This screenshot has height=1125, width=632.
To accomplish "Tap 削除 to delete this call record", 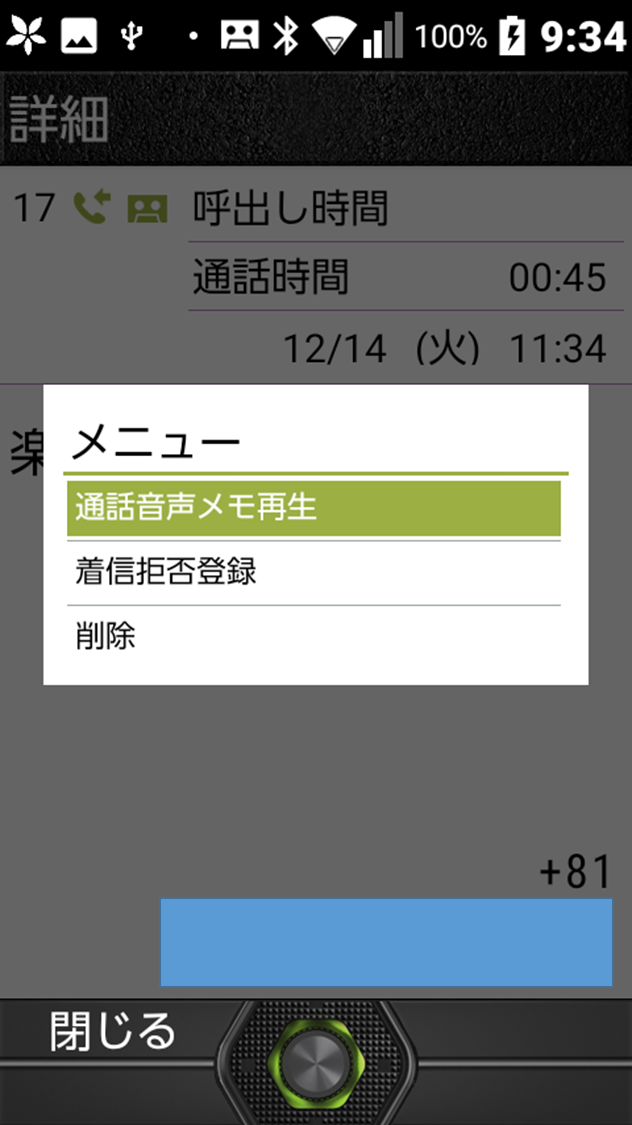I will pos(313,636).
